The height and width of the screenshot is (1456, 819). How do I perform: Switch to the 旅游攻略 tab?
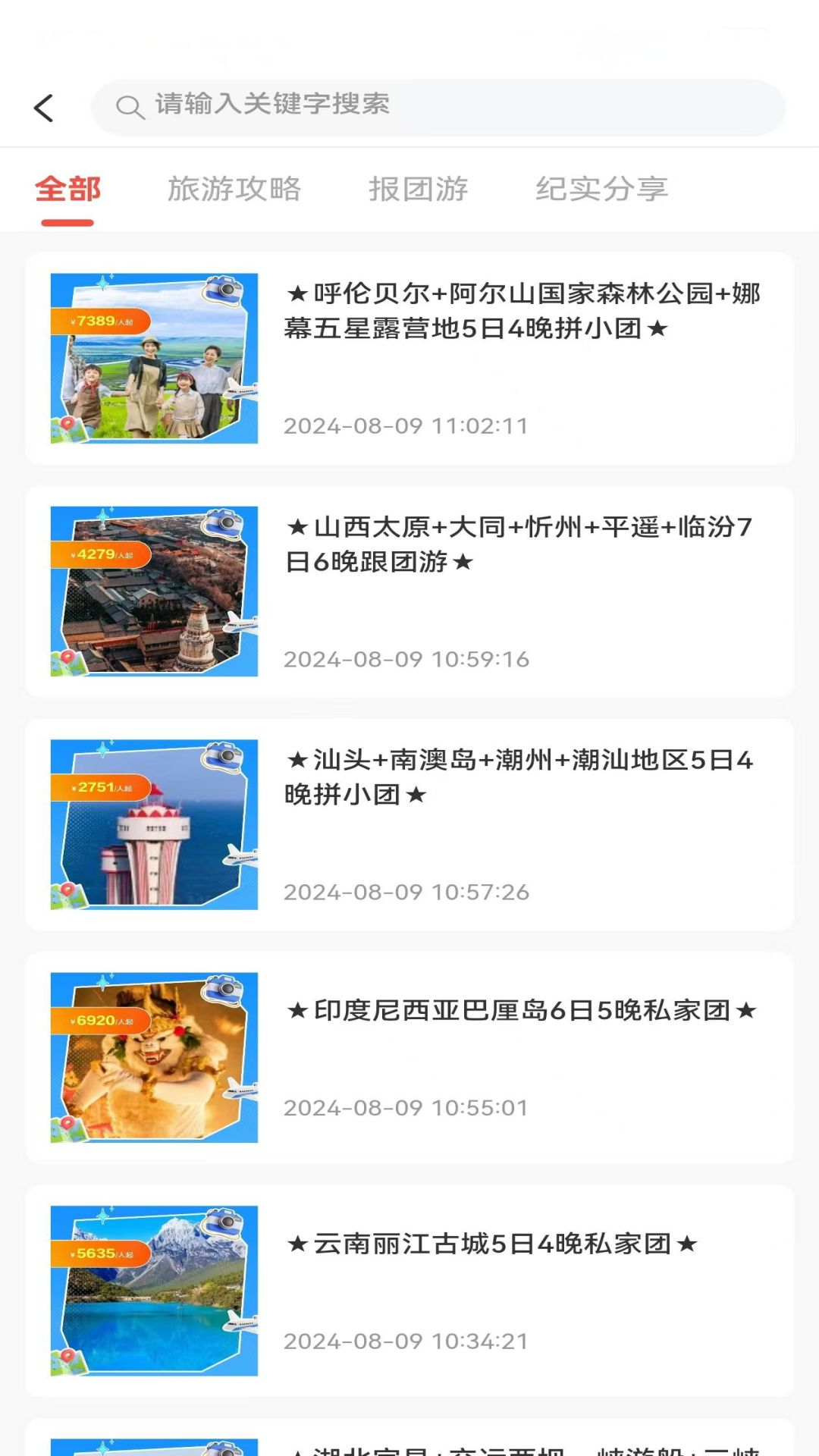(234, 190)
